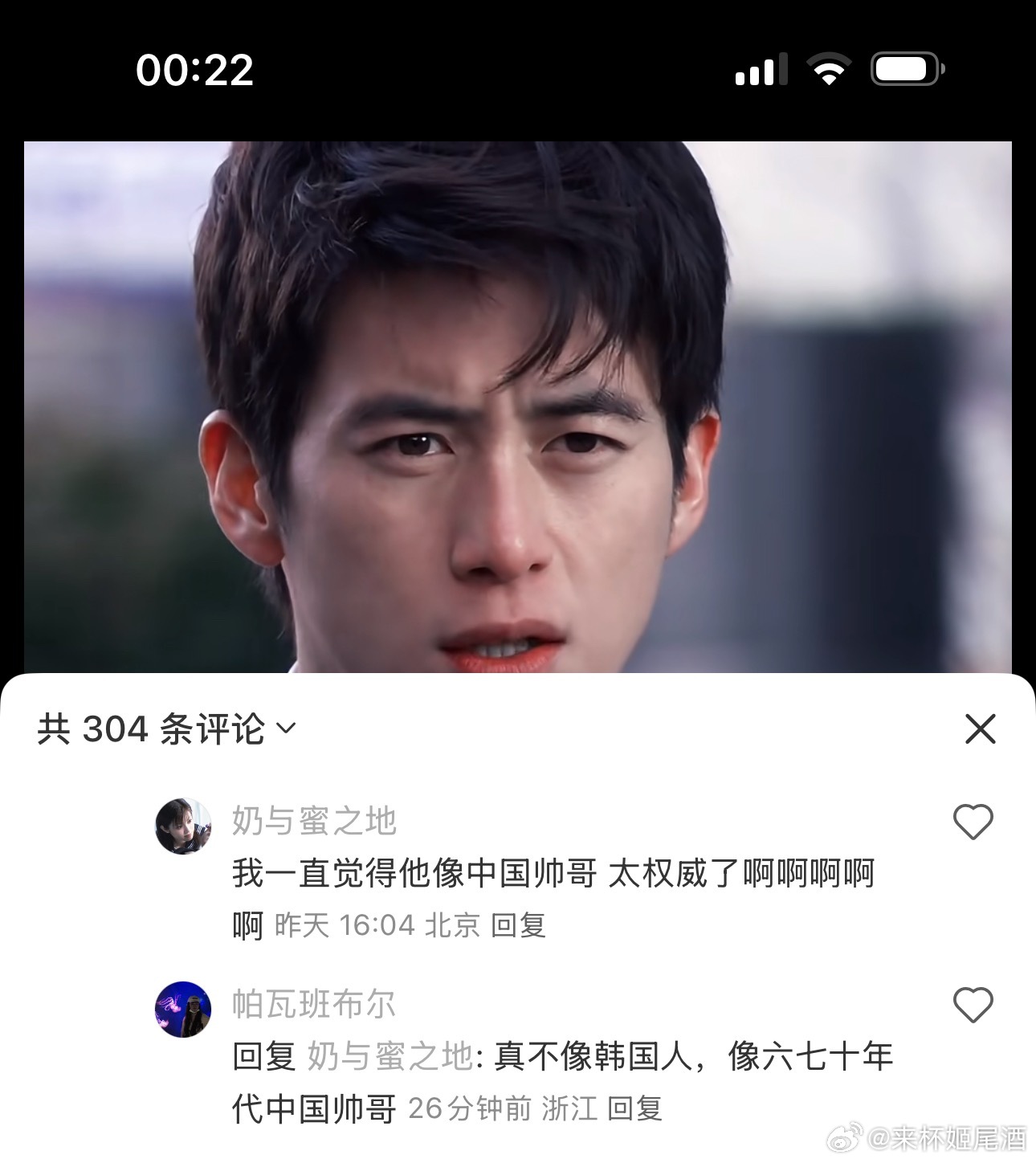Image resolution: width=1036 pixels, height=1163 pixels.
Task: Reply to 奶与蜜之地's comment from 北京
Action: coord(519,925)
